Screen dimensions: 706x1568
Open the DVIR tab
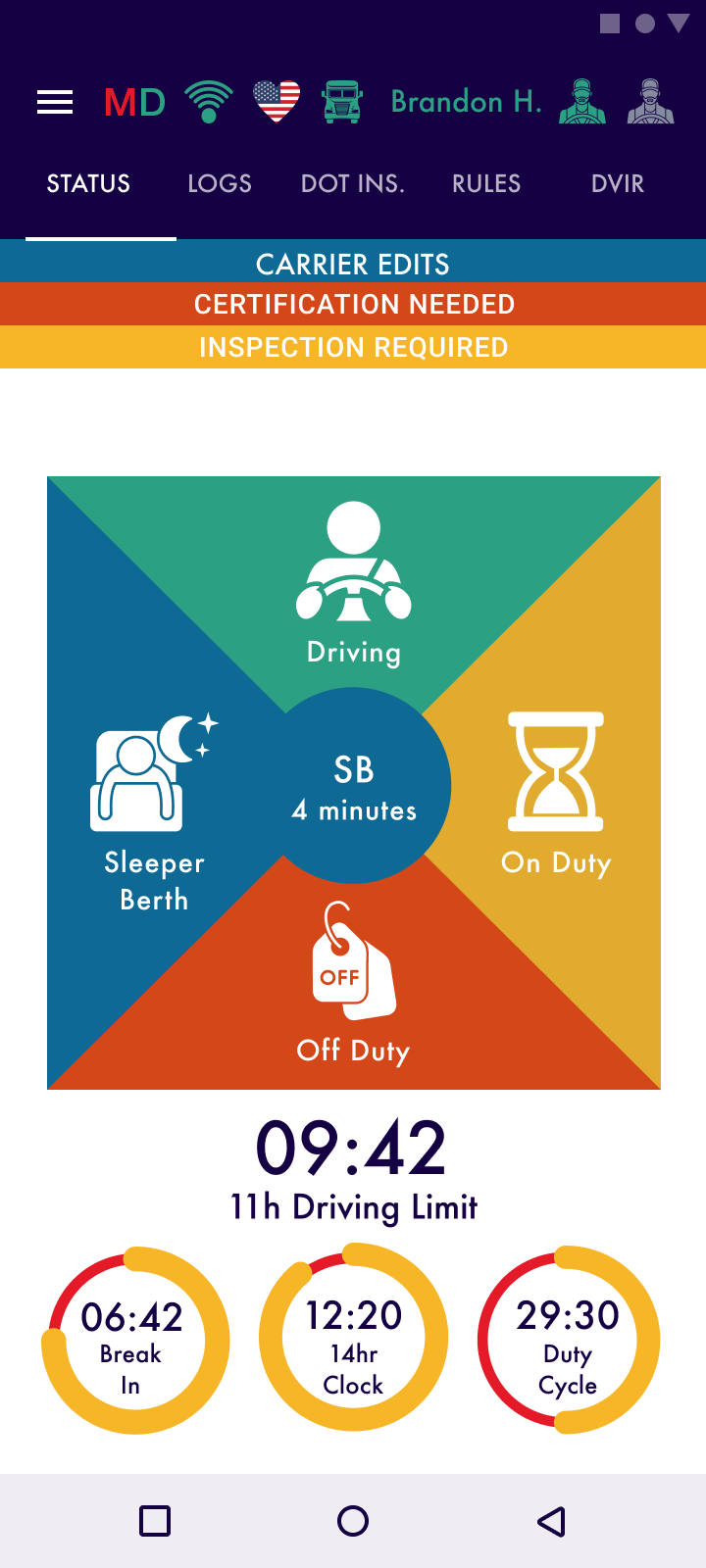pyautogui.click(x=618, y=184)
